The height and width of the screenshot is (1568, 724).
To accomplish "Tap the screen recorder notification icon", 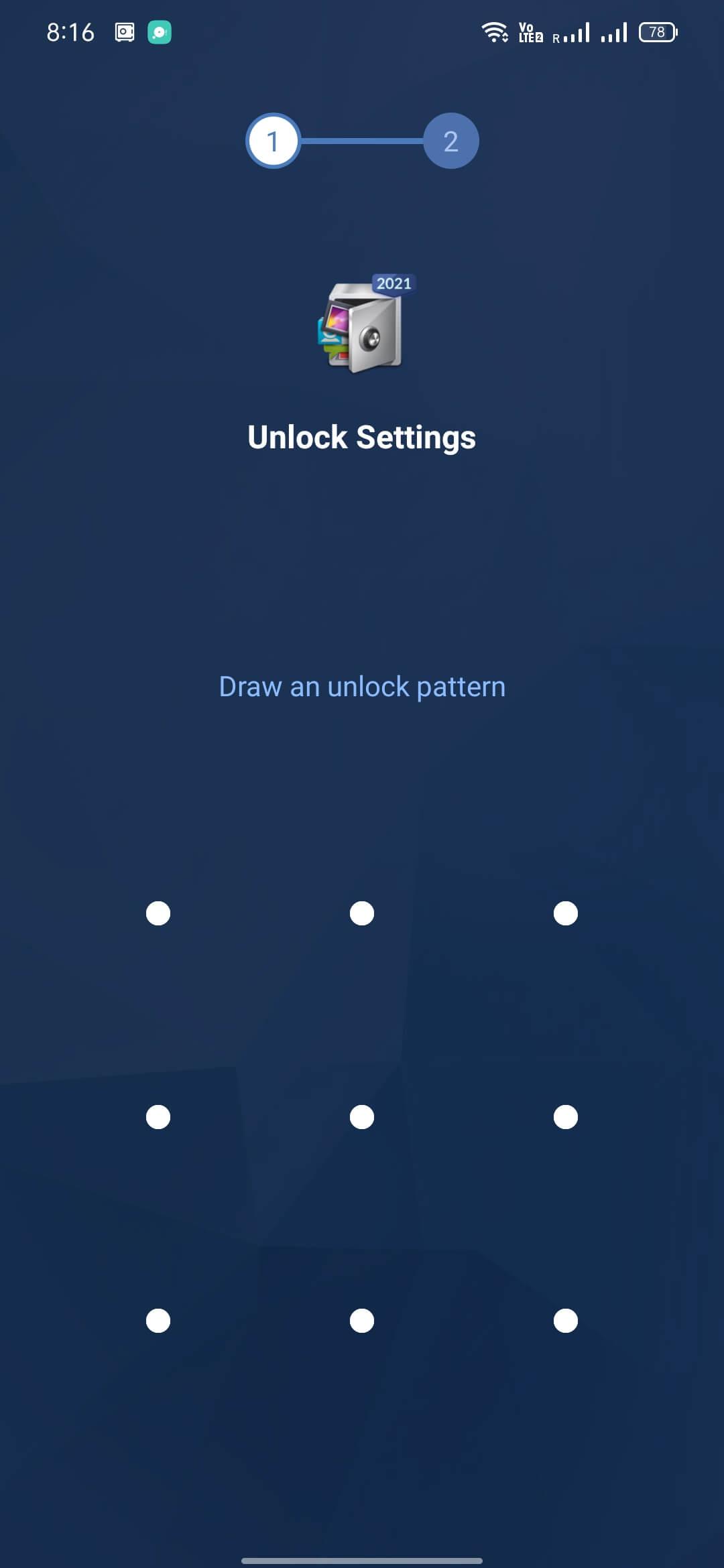I will [x=124, y=31].
